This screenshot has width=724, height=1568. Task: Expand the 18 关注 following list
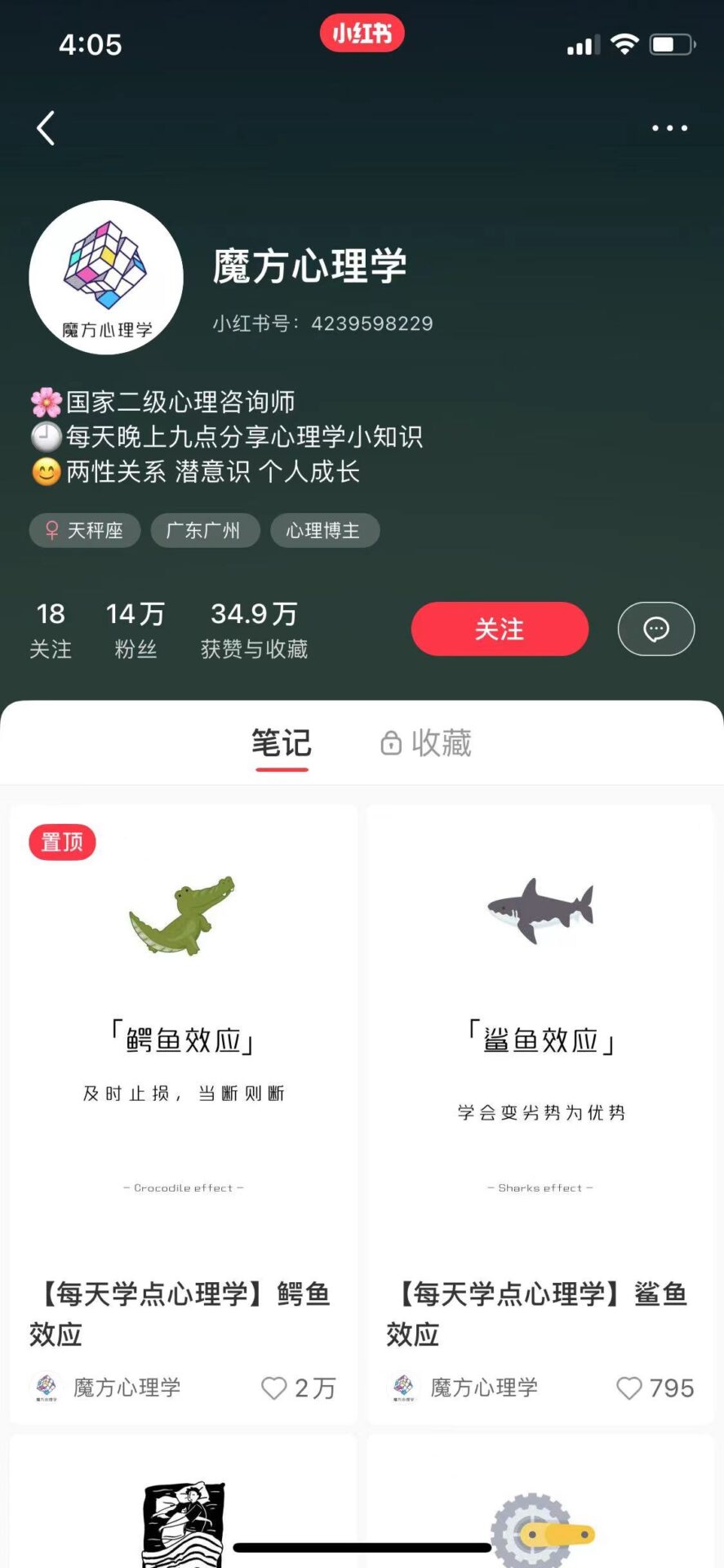pos(51,629)
